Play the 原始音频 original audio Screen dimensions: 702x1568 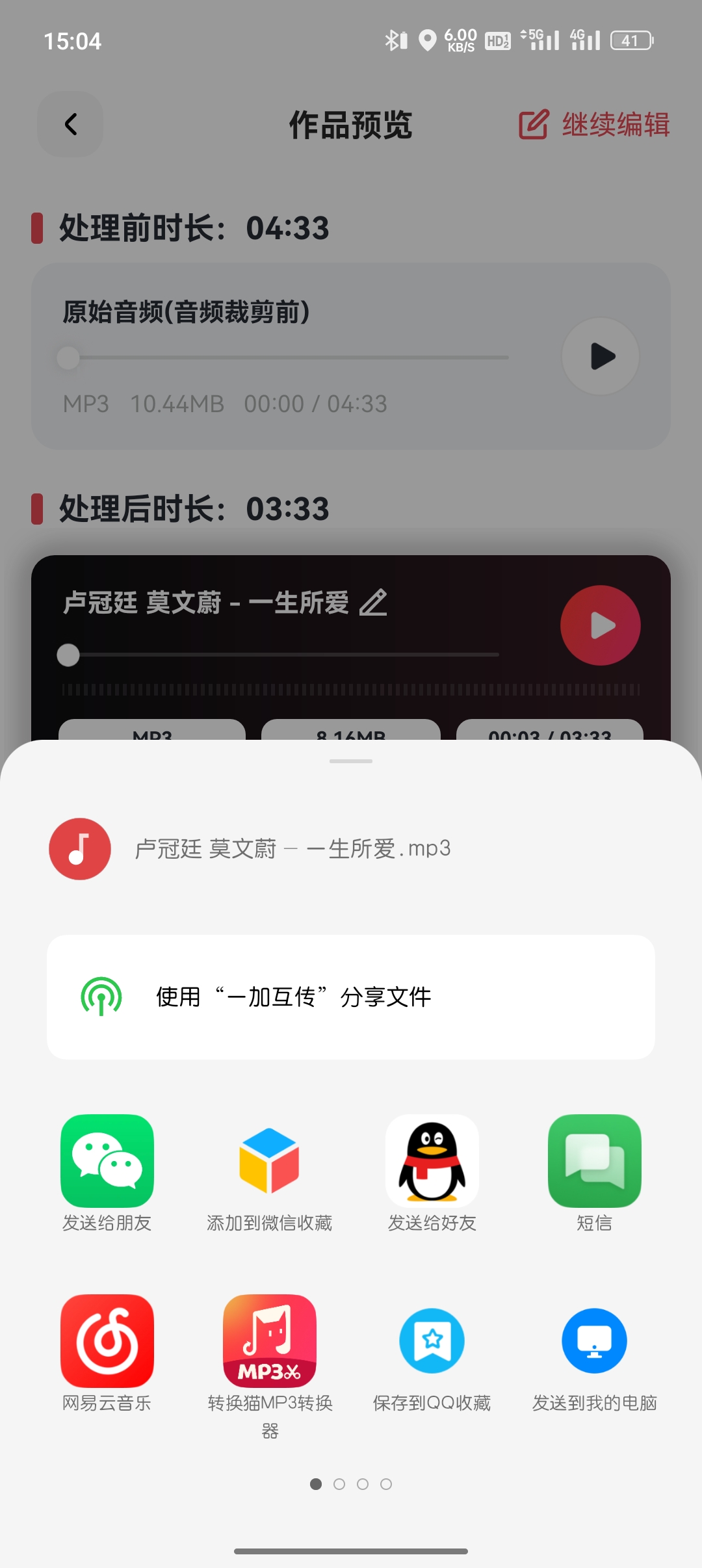click(x=599, y=356)
